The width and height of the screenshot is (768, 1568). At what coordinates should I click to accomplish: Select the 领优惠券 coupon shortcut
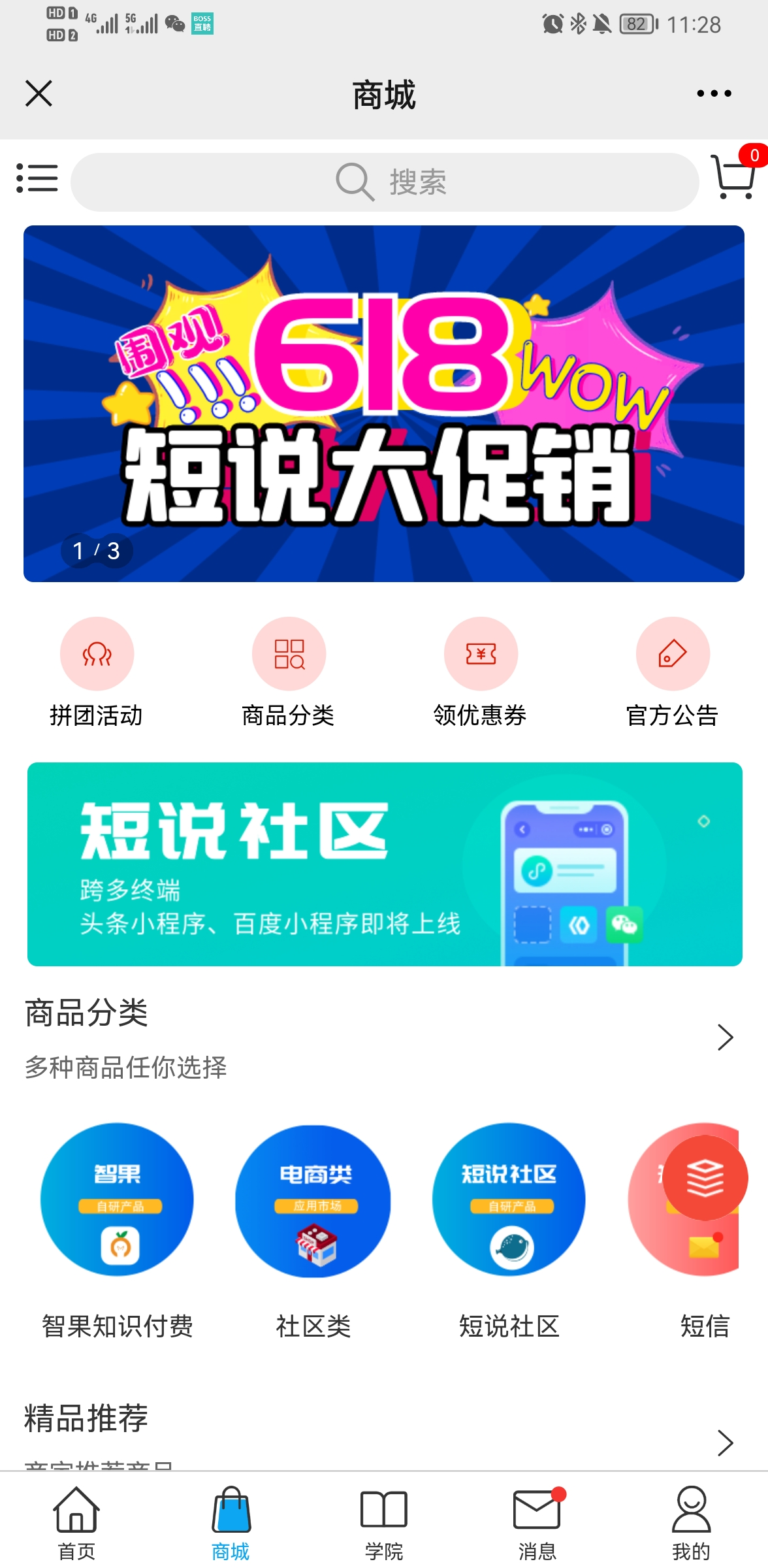pyautogui.click(x=481, y=654)
